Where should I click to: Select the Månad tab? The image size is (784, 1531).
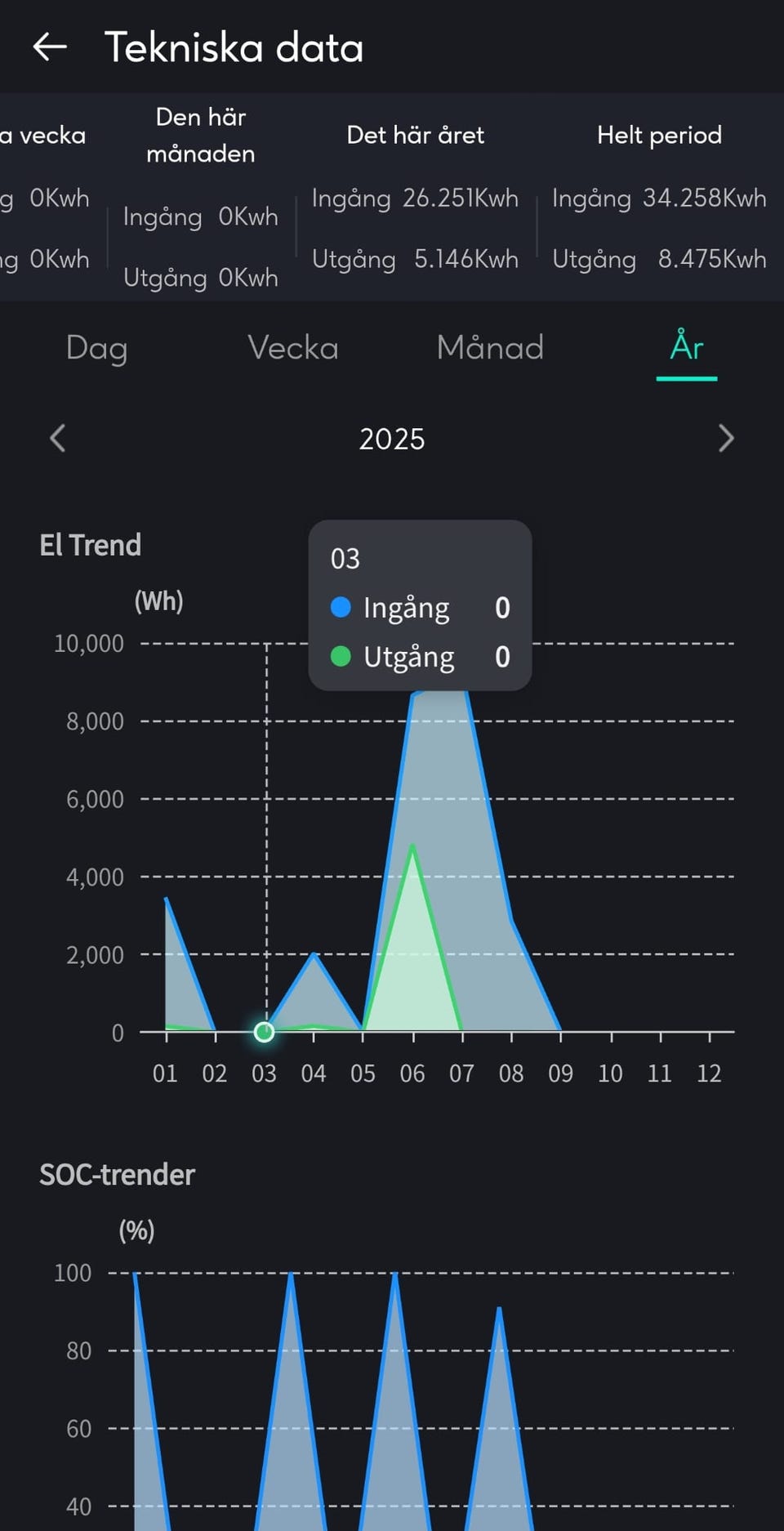coord(490,349)
